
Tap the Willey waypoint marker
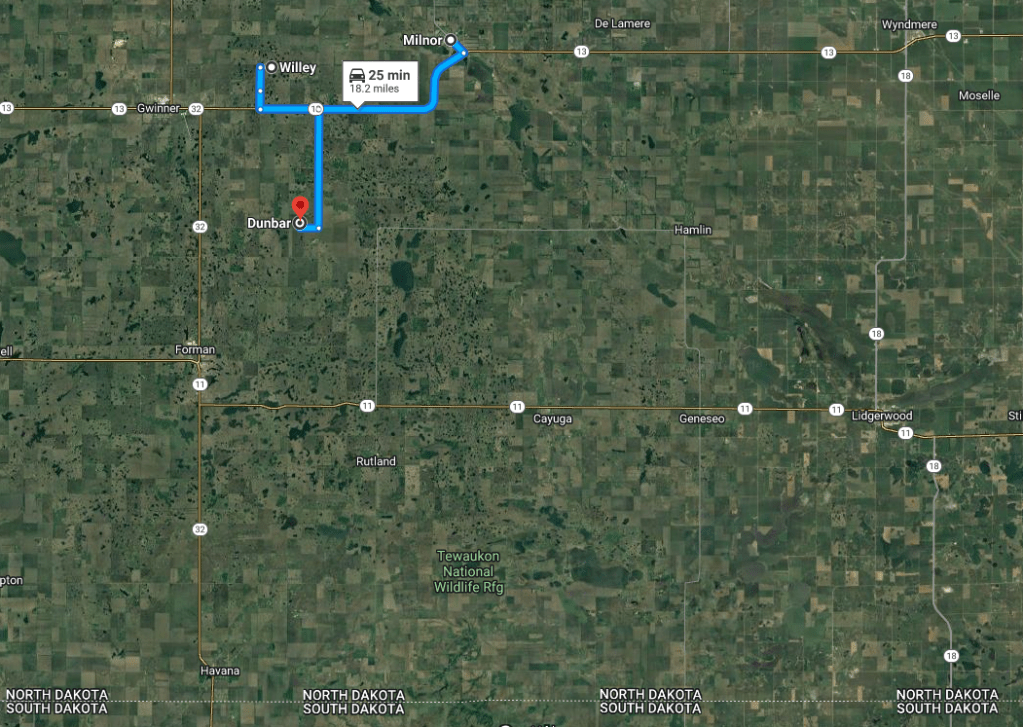coord(271,67)
